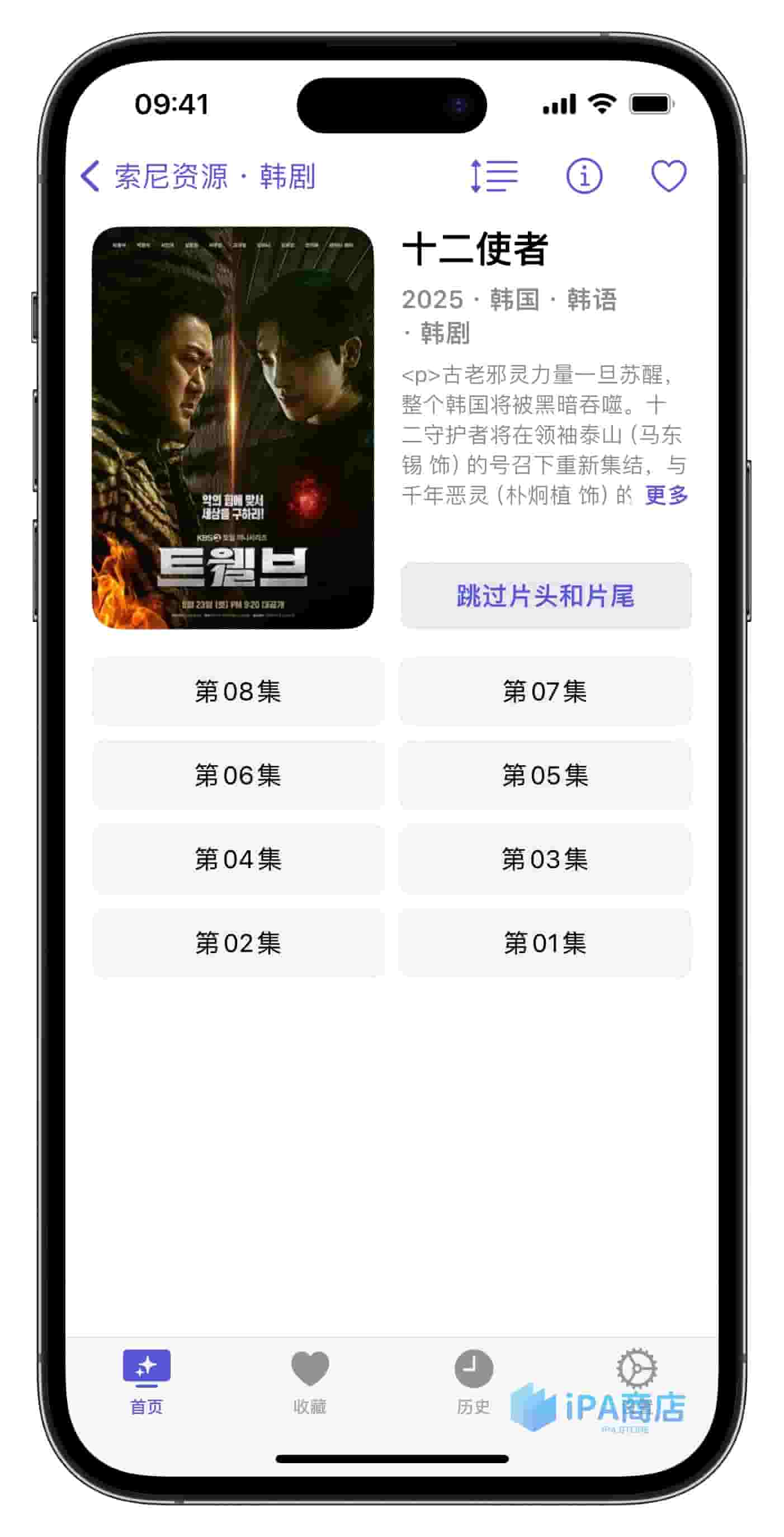This screenshot has height=1537, width=784.
Task: Favorite this show with the heart icon
Action: pyautogui.click(x=668, y=176)
